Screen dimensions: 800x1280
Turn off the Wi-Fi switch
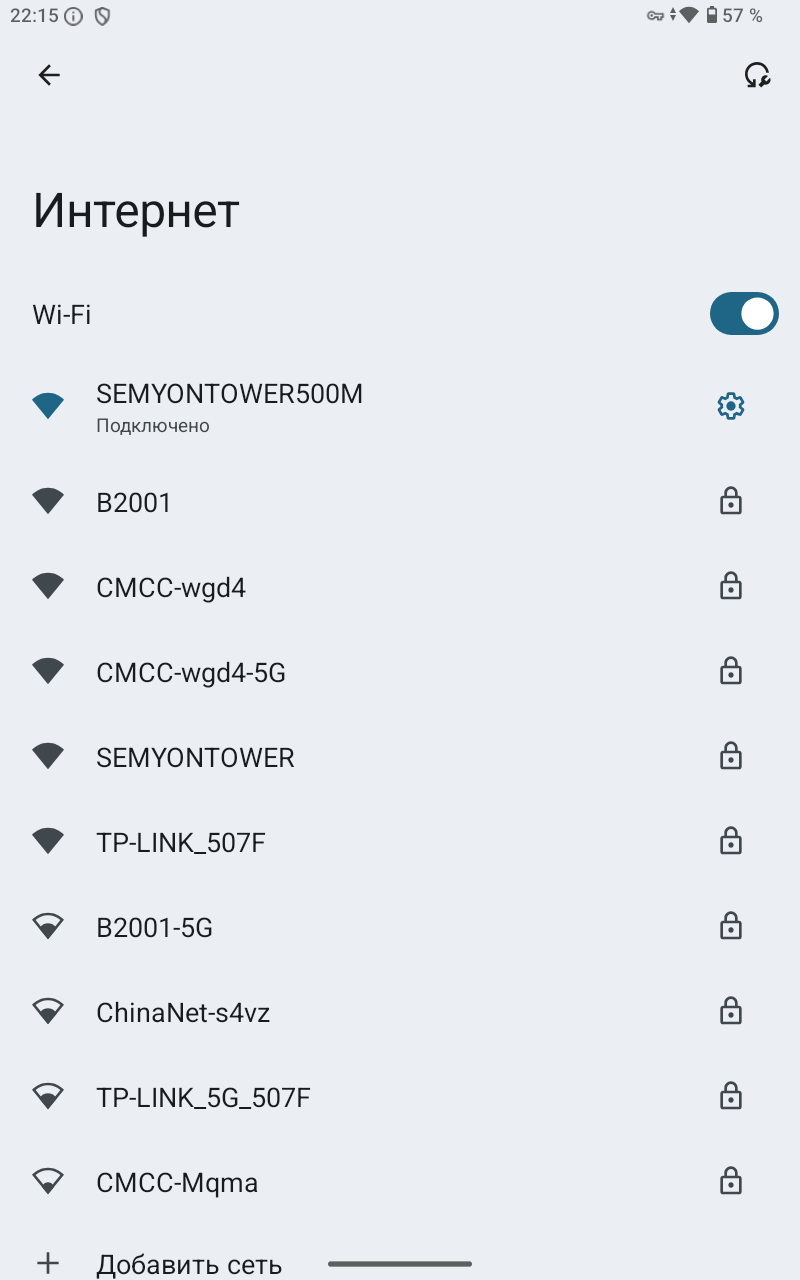click(x=743, y=314)
